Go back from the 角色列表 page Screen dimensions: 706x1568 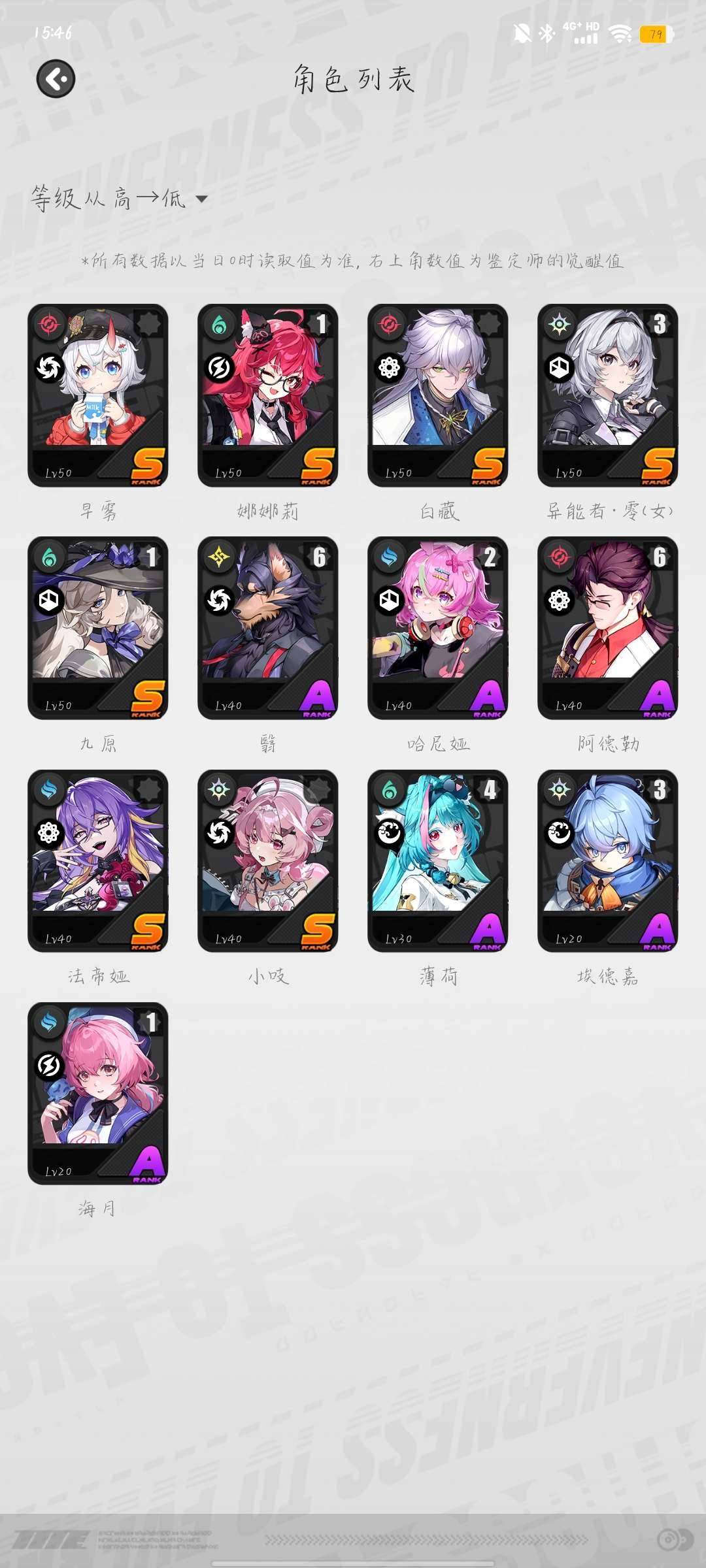click(56, 79)
